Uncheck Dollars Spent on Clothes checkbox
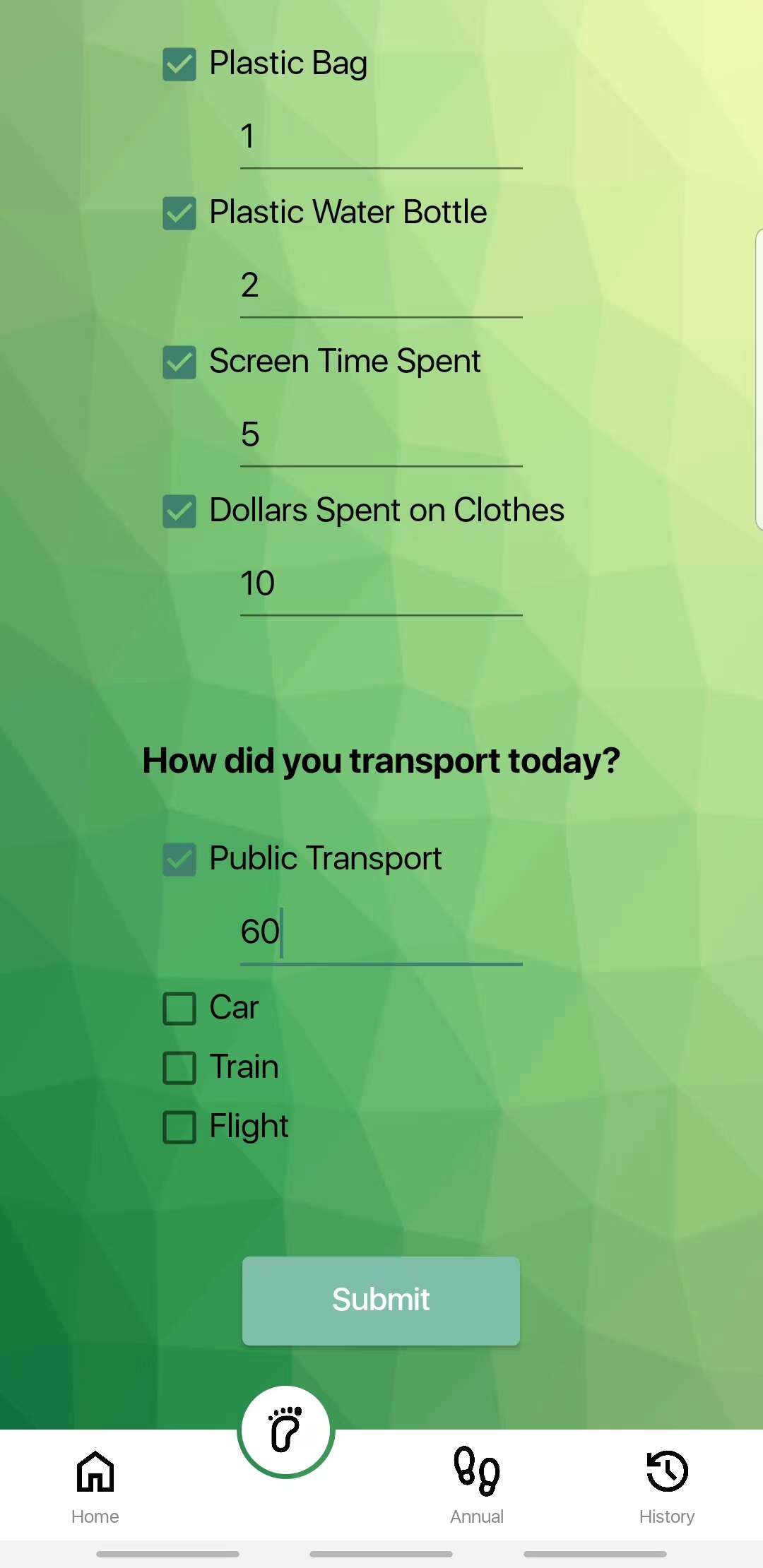The width and height of the screenshot is (763, 1568). pyautogui.click(x=179, y=511)
